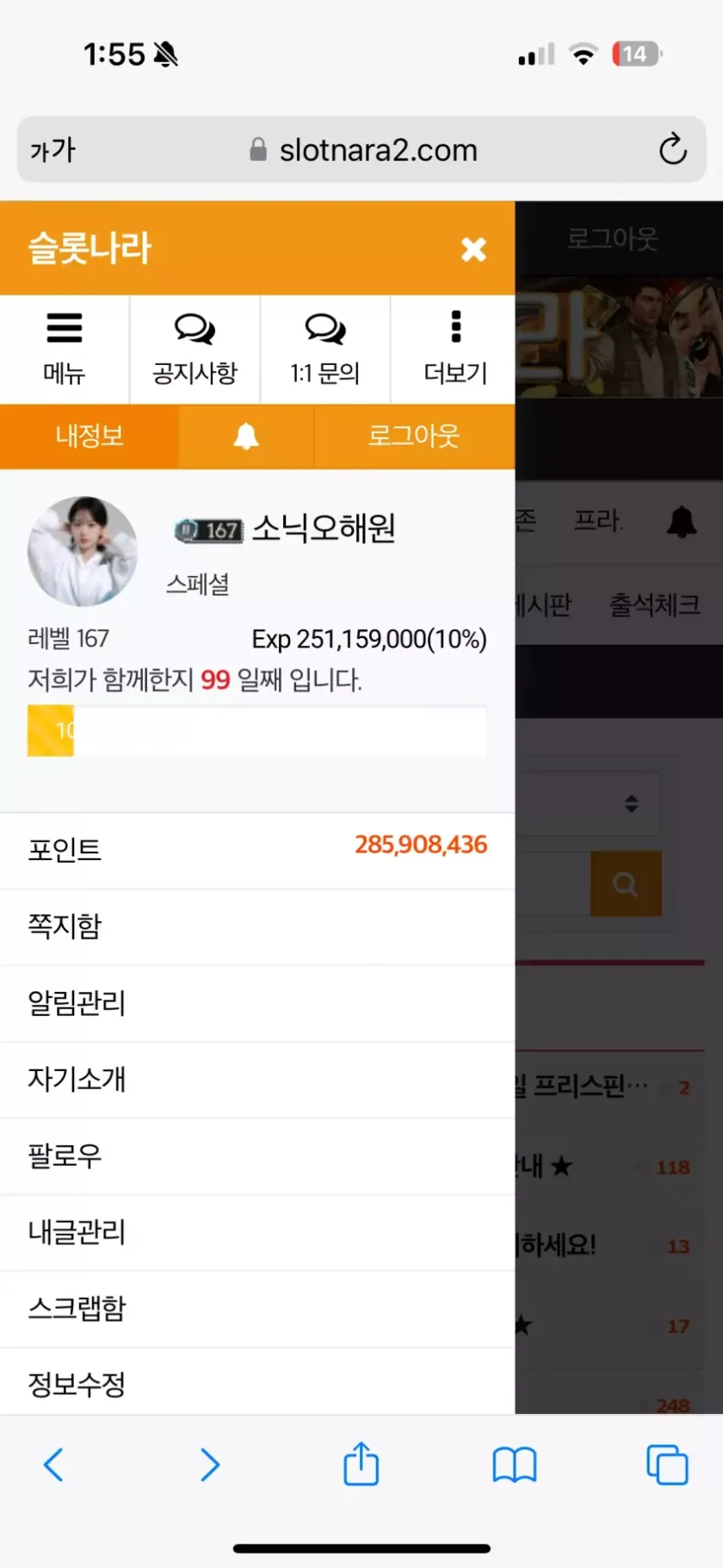Open the orange notifications bell
The image size is (723, 1568).
[x=246, y=437]
